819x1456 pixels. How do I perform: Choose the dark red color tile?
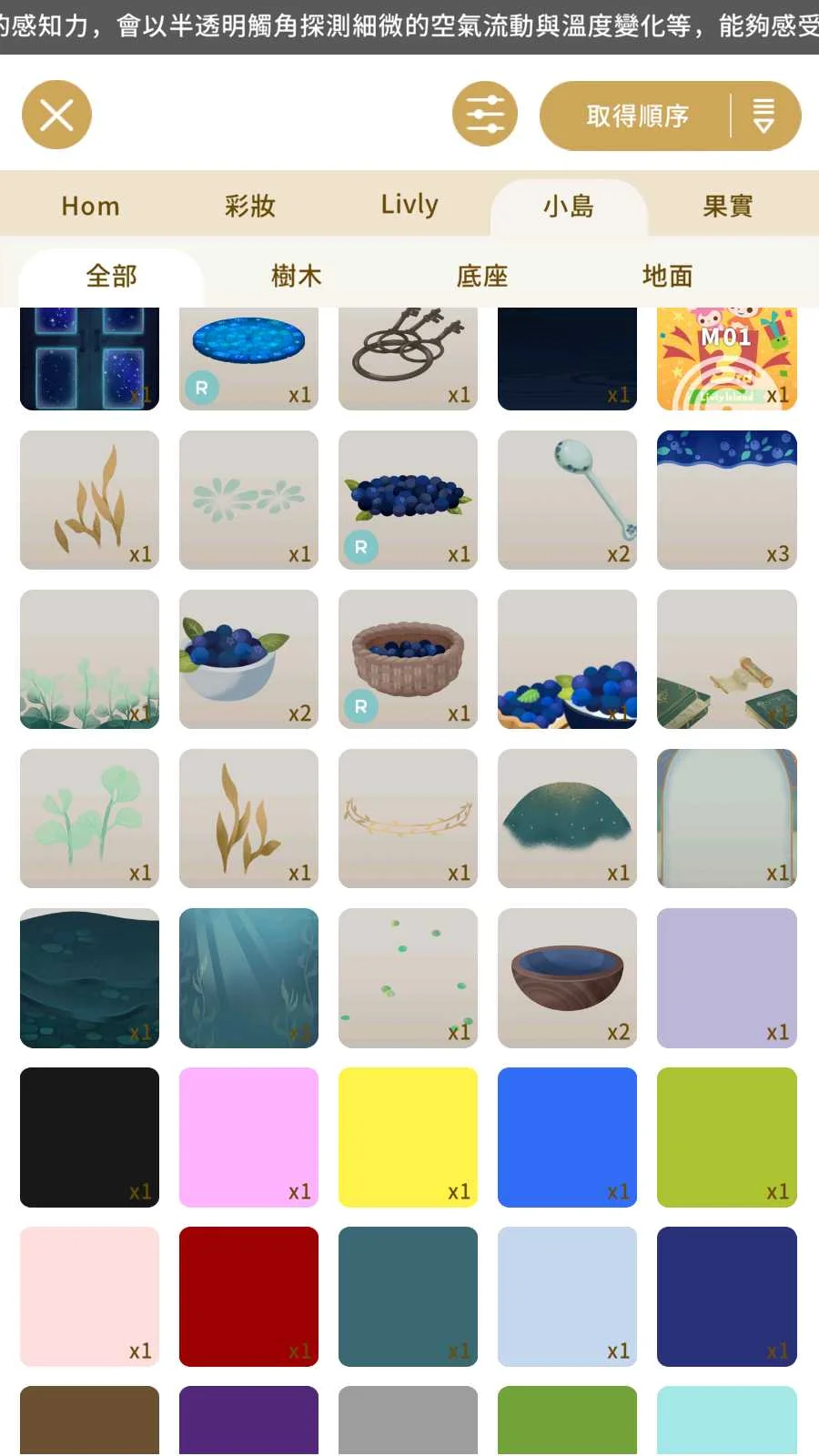point(248,1296)
